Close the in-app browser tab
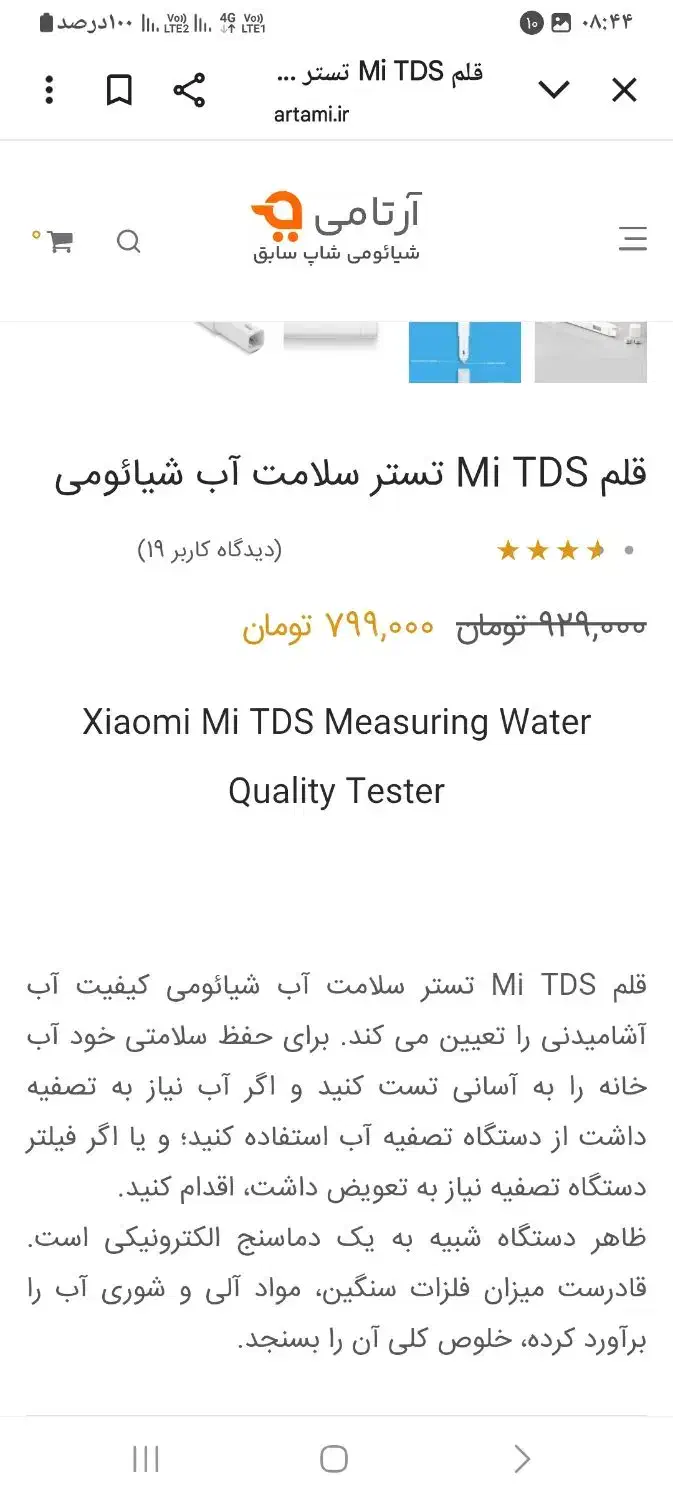The height and width of the screenshot is (1500, 673). (624, 91)
